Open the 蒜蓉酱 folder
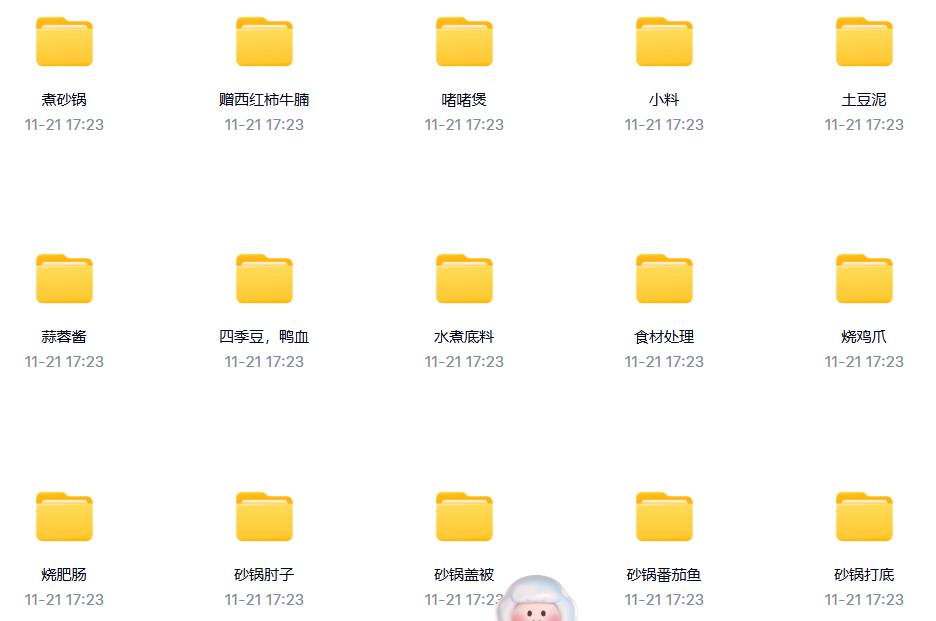 point(64,280)
